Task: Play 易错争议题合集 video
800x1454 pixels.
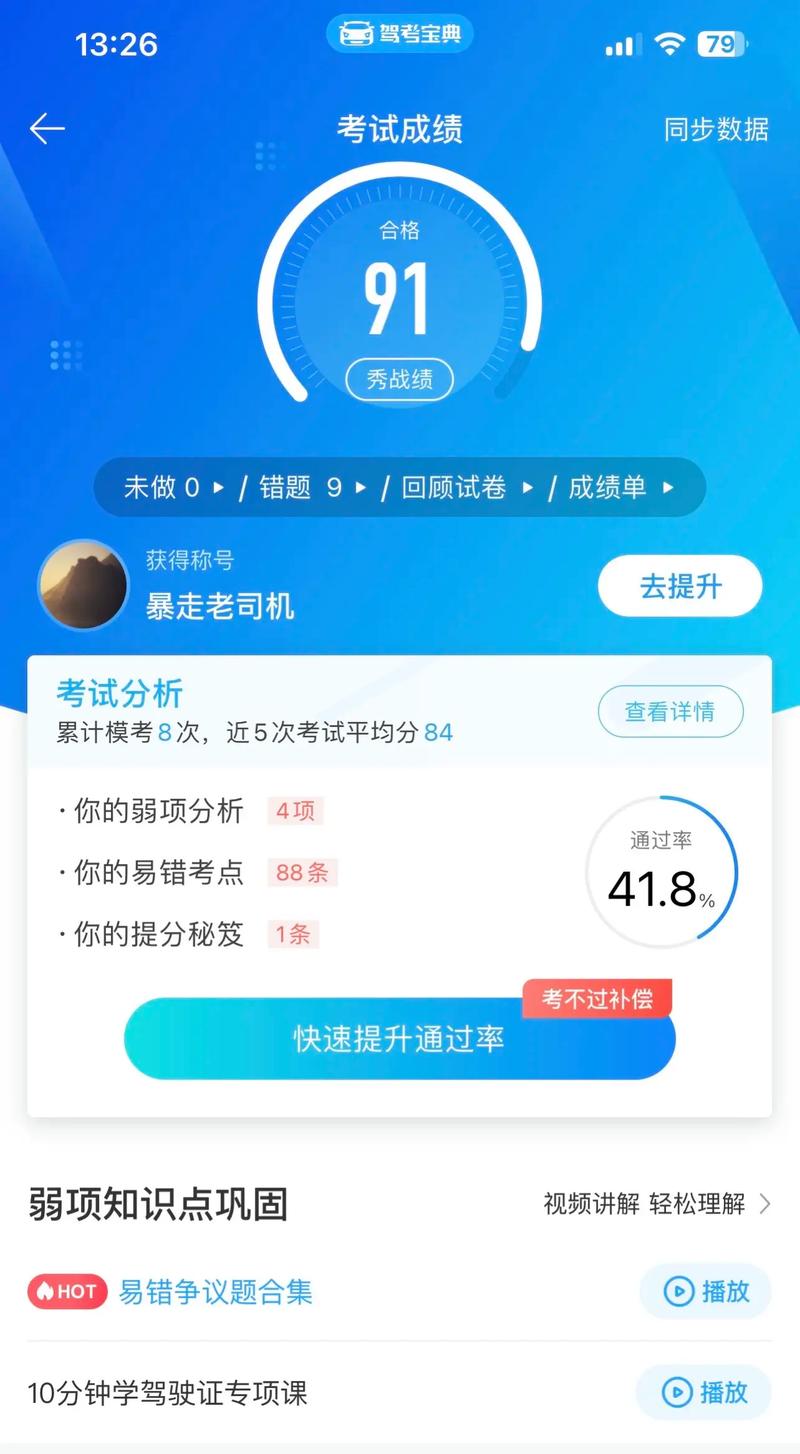Action: (x=706, y=1291)
